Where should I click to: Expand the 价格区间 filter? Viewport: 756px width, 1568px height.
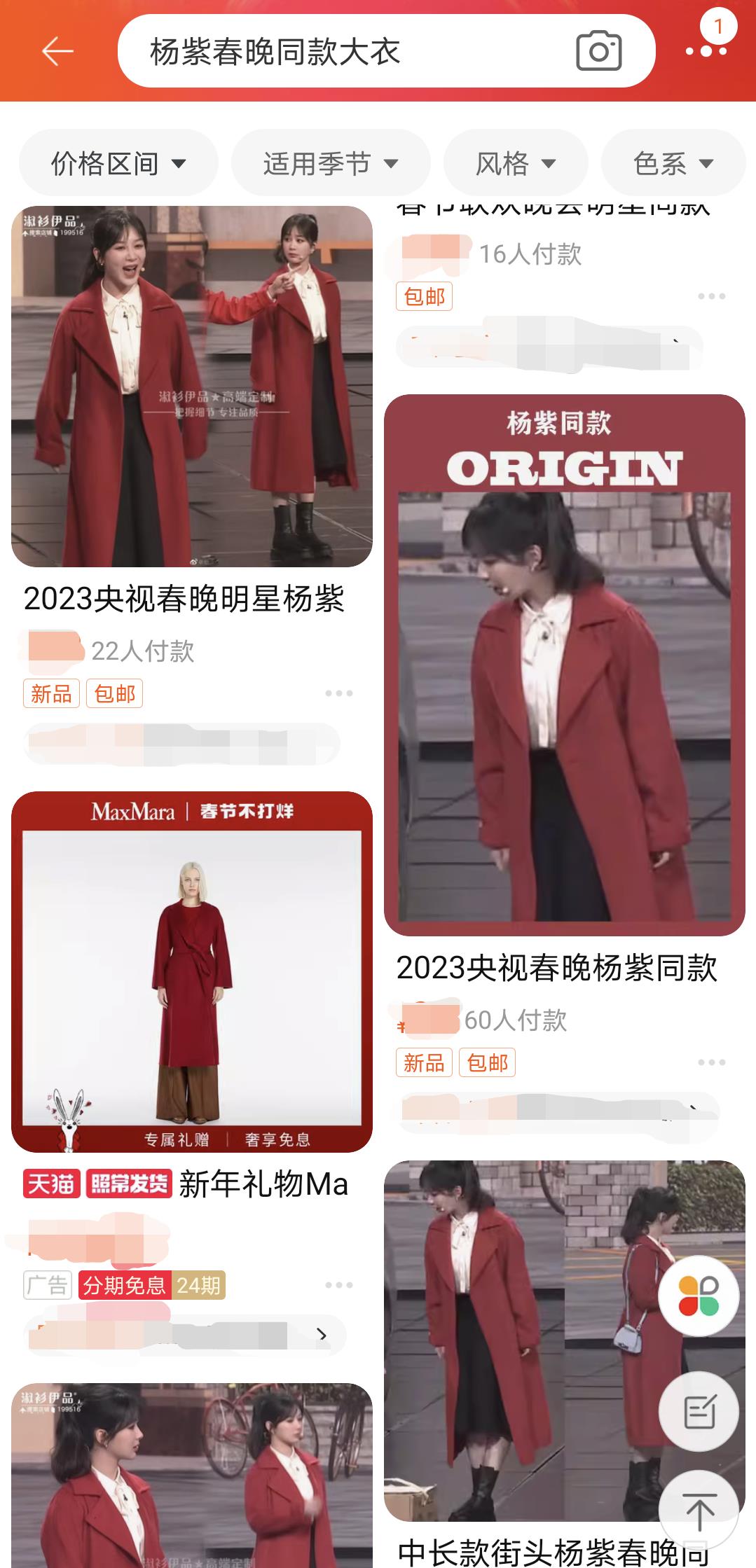click(118, 162)
